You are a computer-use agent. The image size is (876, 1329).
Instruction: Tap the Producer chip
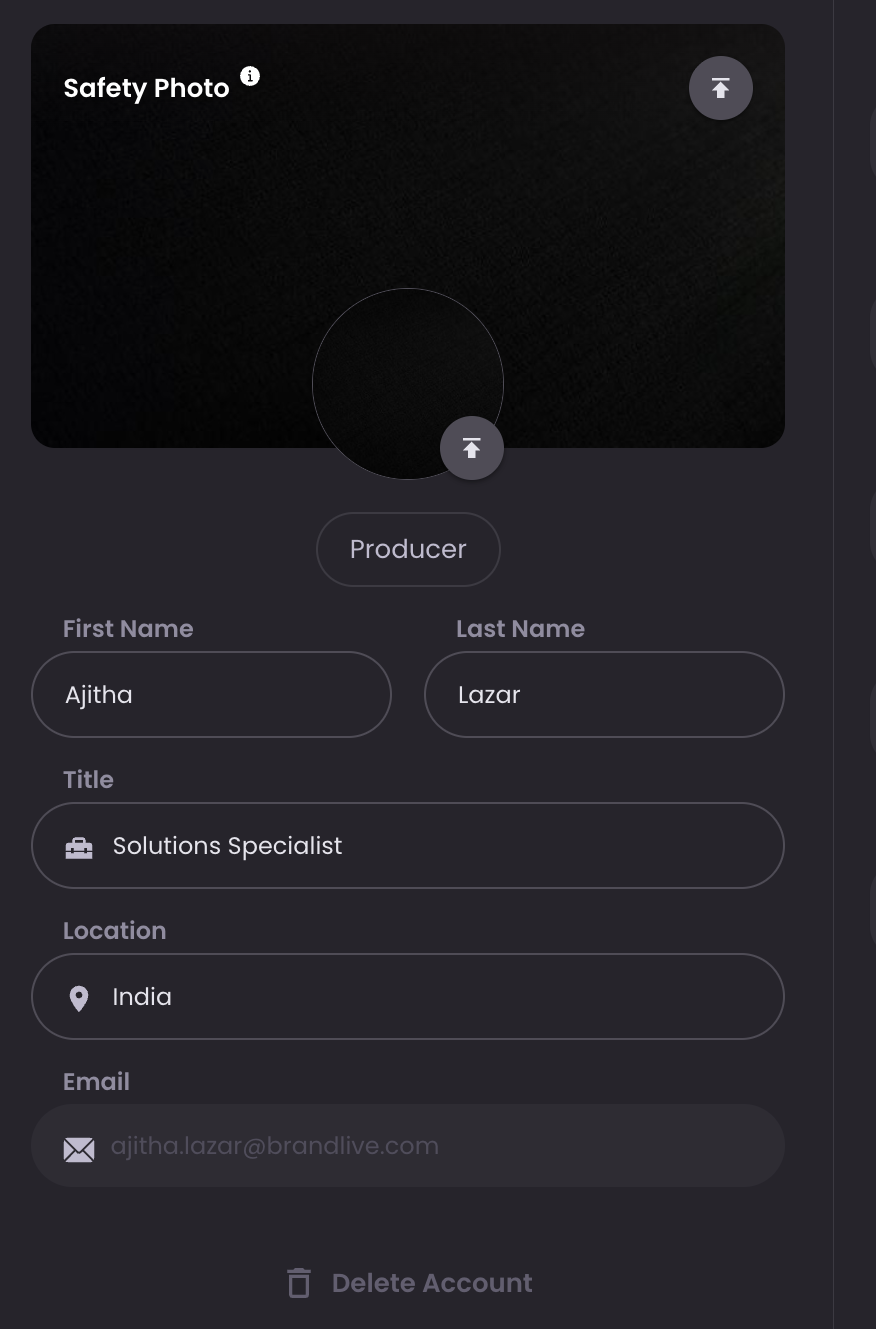coord(408,549)
